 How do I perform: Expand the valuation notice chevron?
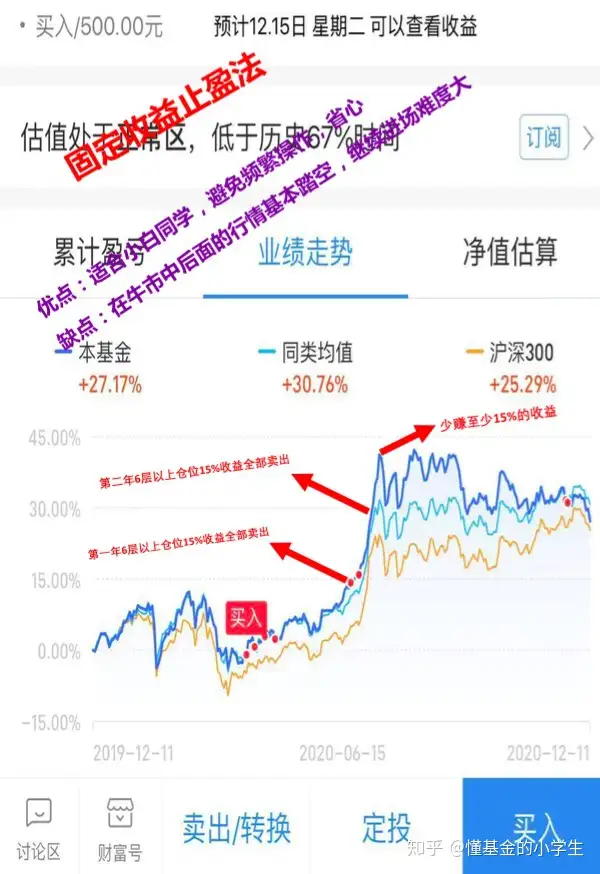[x=588, y=138]
